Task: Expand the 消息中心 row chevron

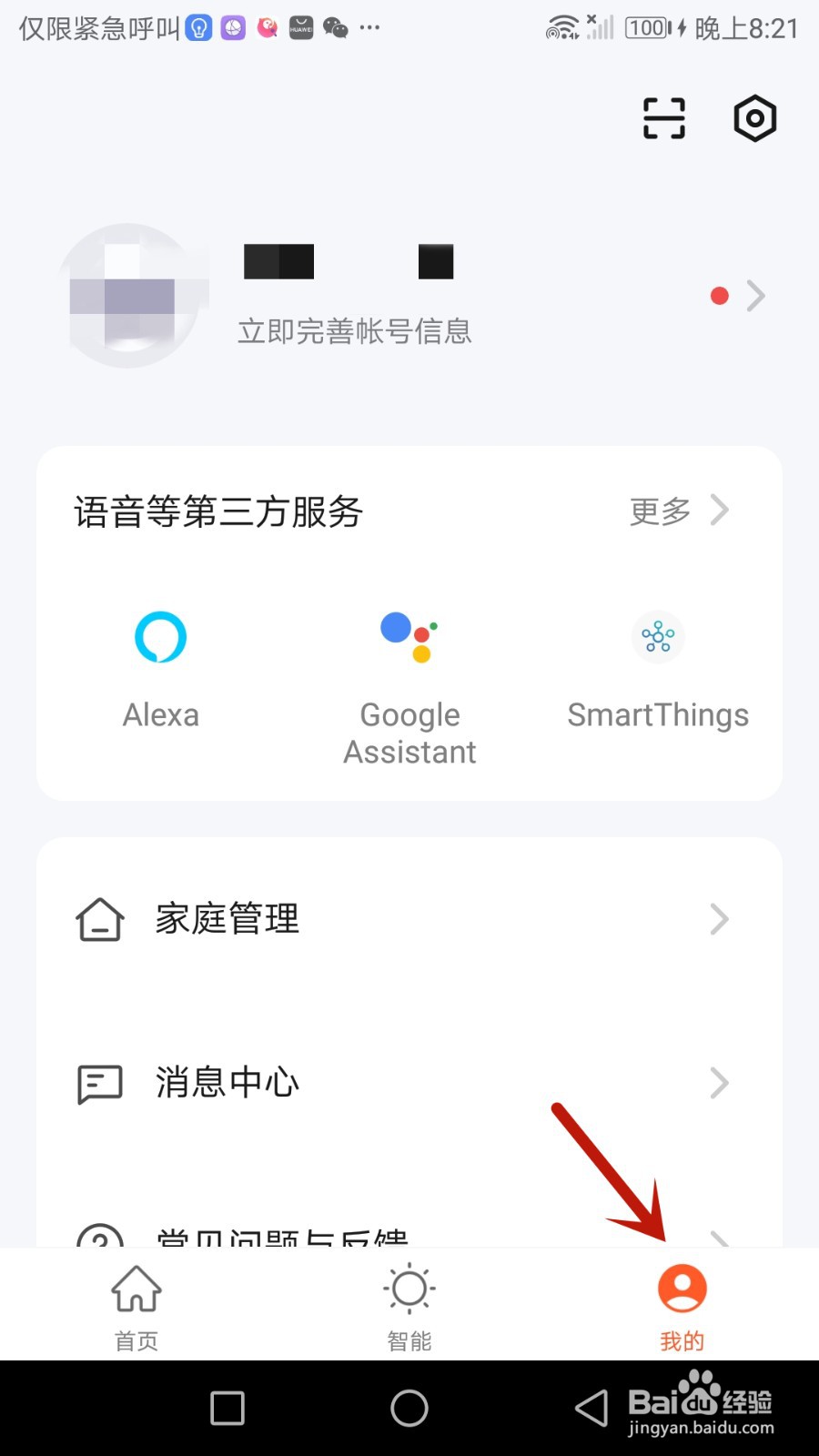Action: (720, 1083)
